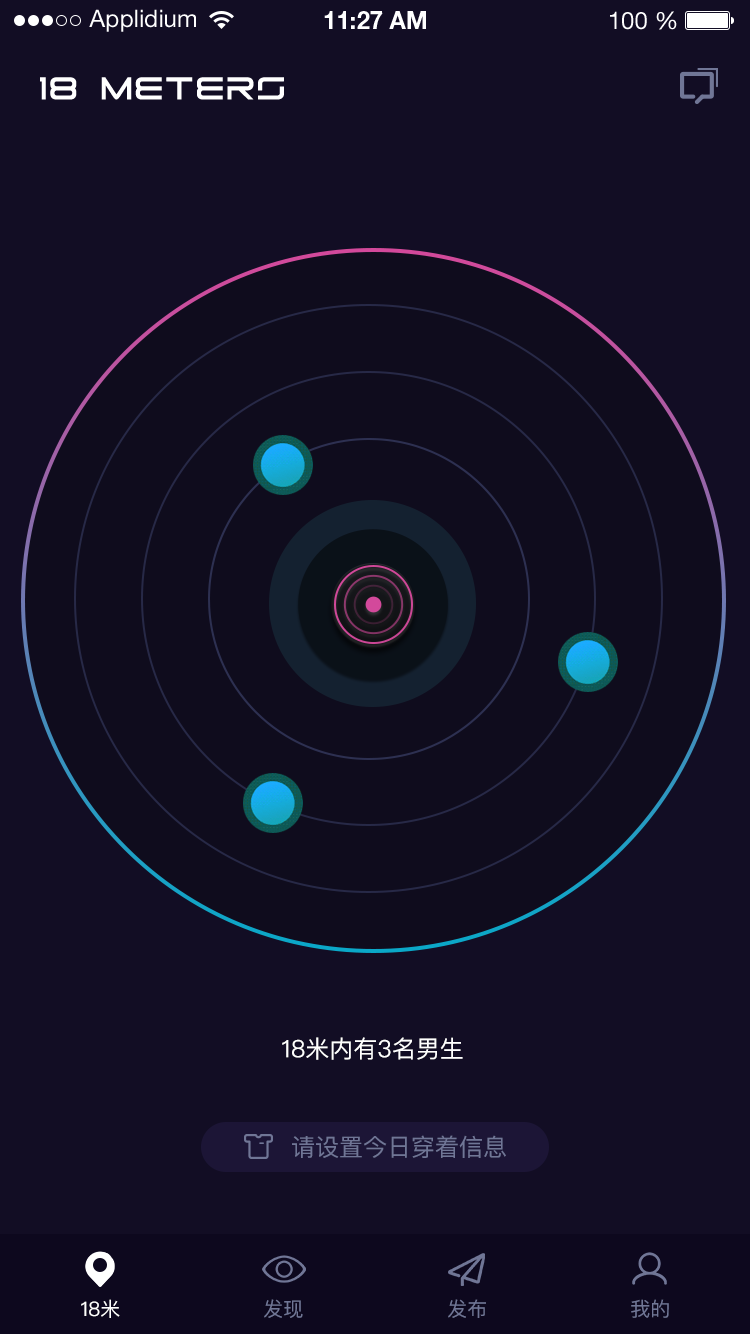Switch to the 发现 tab
750x1334 pixels.
(283, 1284)
